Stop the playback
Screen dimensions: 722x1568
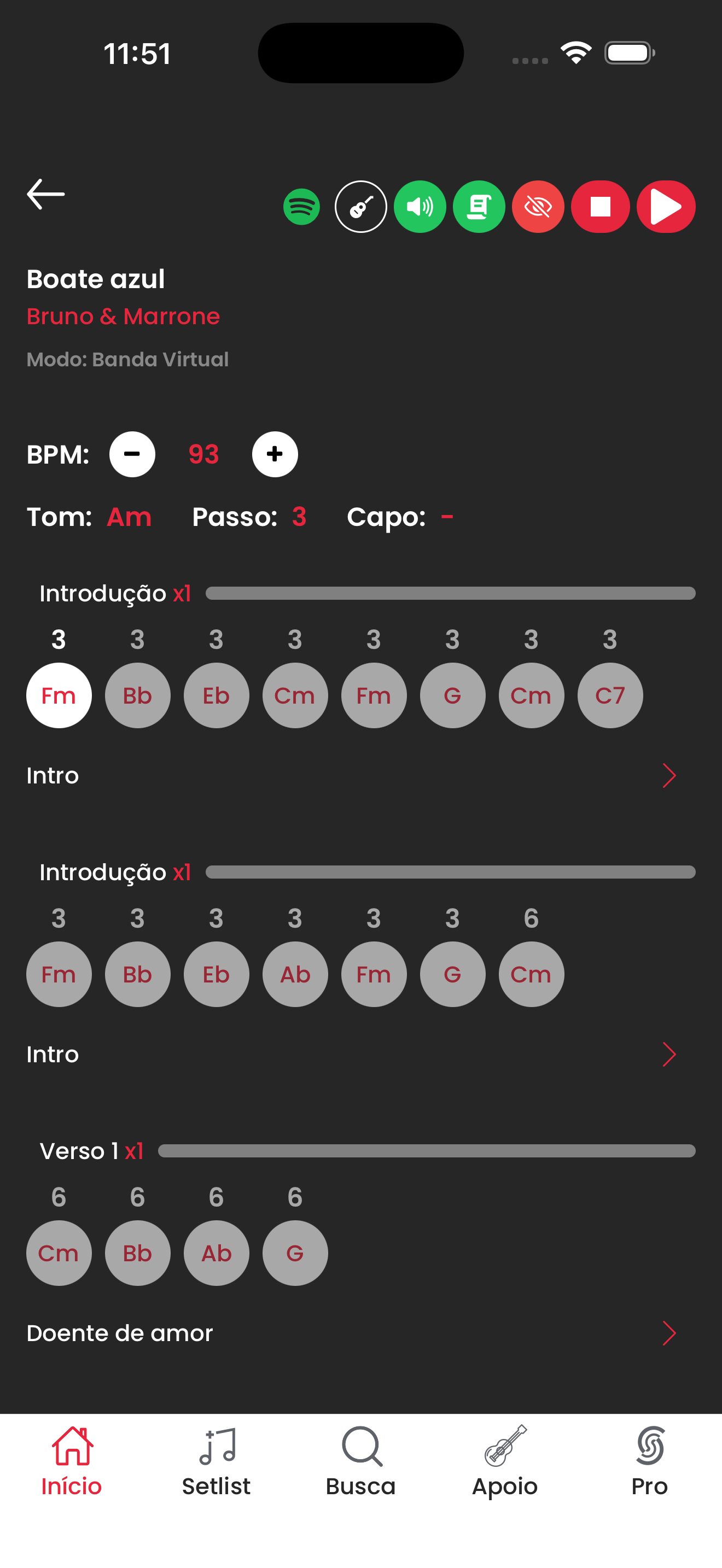pyautogui.click(x=600, y=207)
